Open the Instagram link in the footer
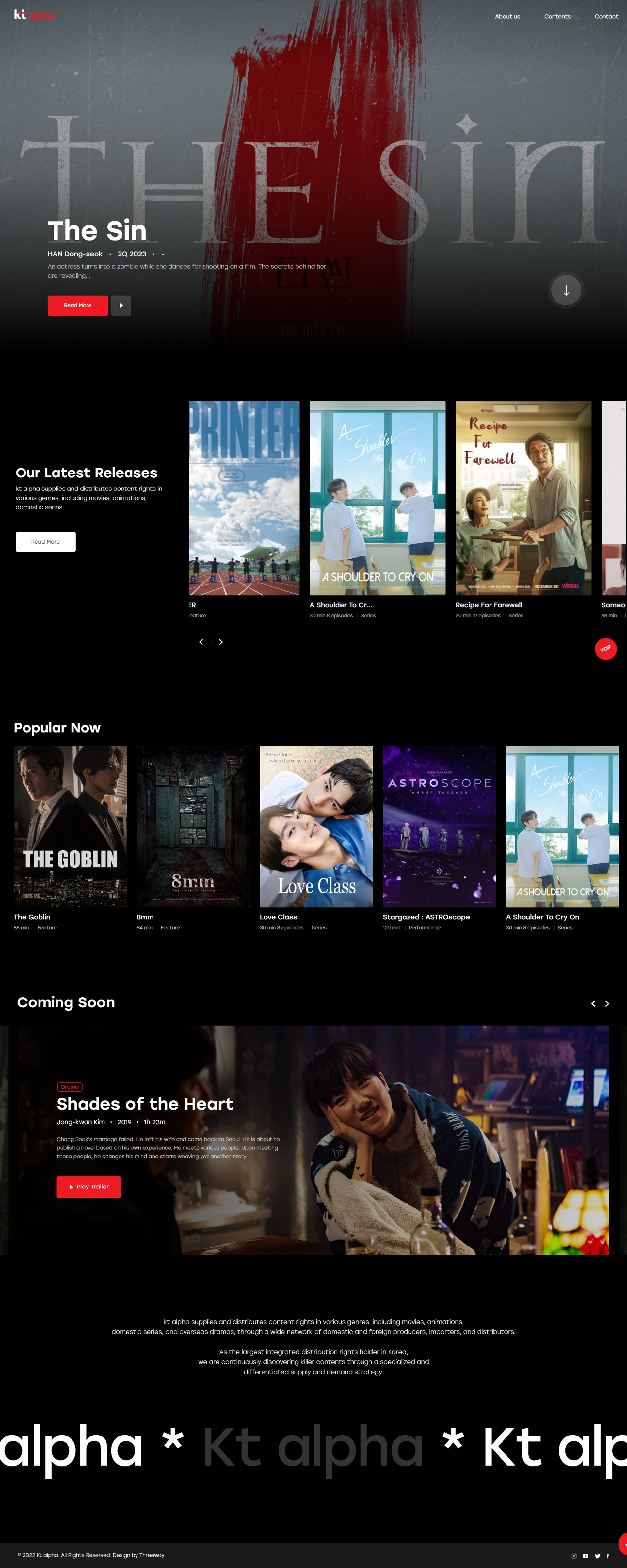This screenshot has width=627, height=1568. click(573, 1555)
